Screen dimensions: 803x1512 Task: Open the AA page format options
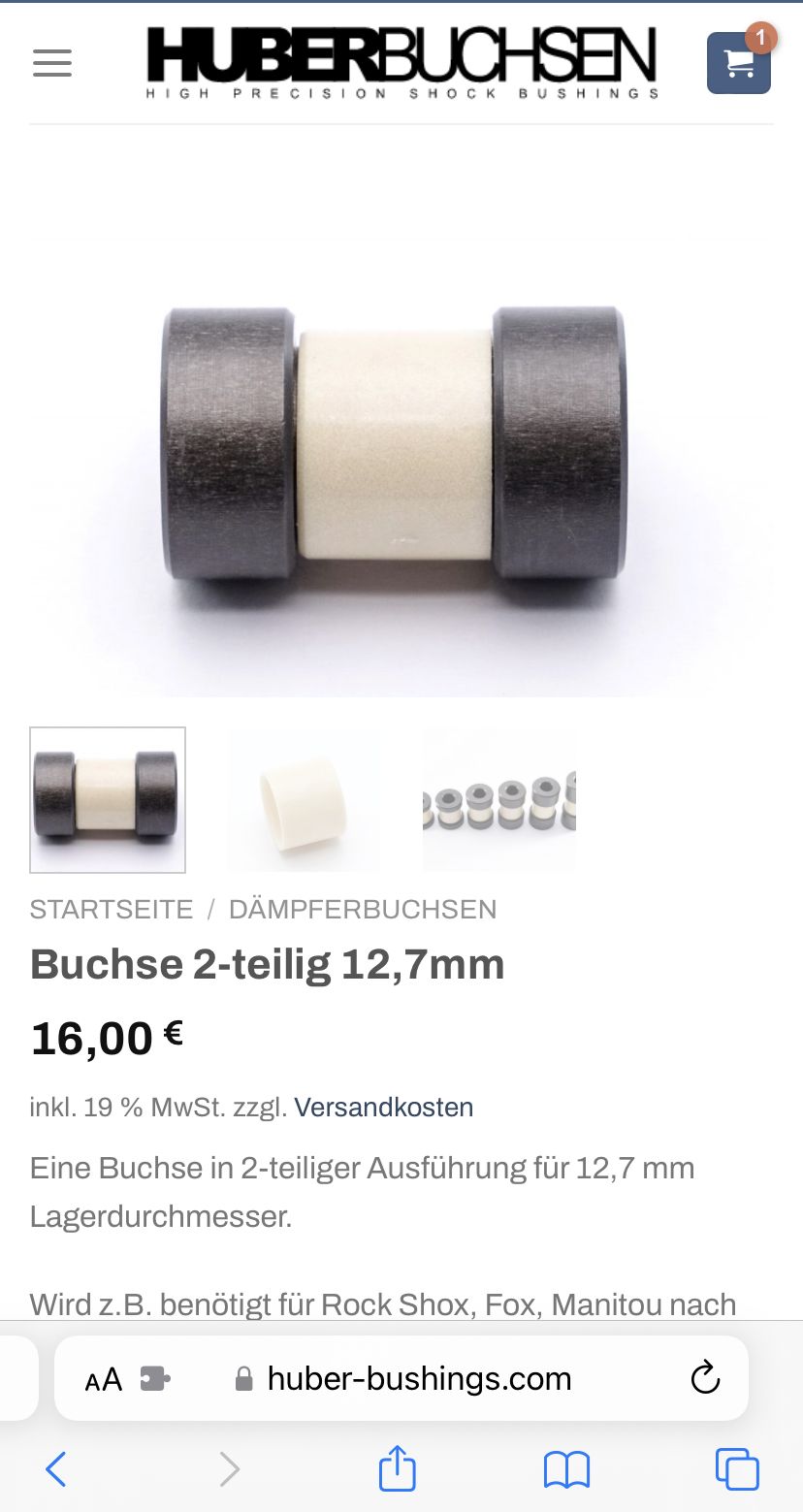coord(104,1378)
